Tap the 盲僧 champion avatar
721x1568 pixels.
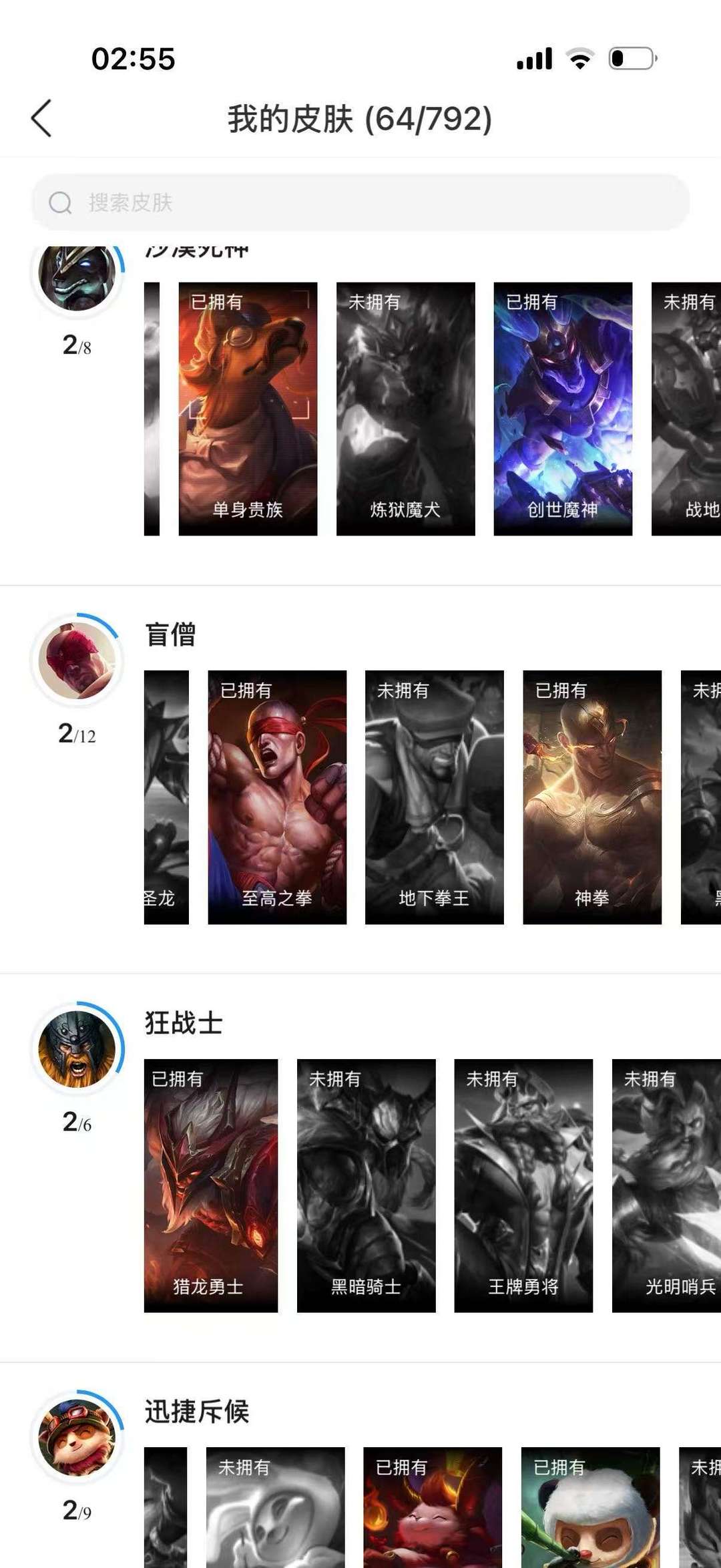coord(77,660)
